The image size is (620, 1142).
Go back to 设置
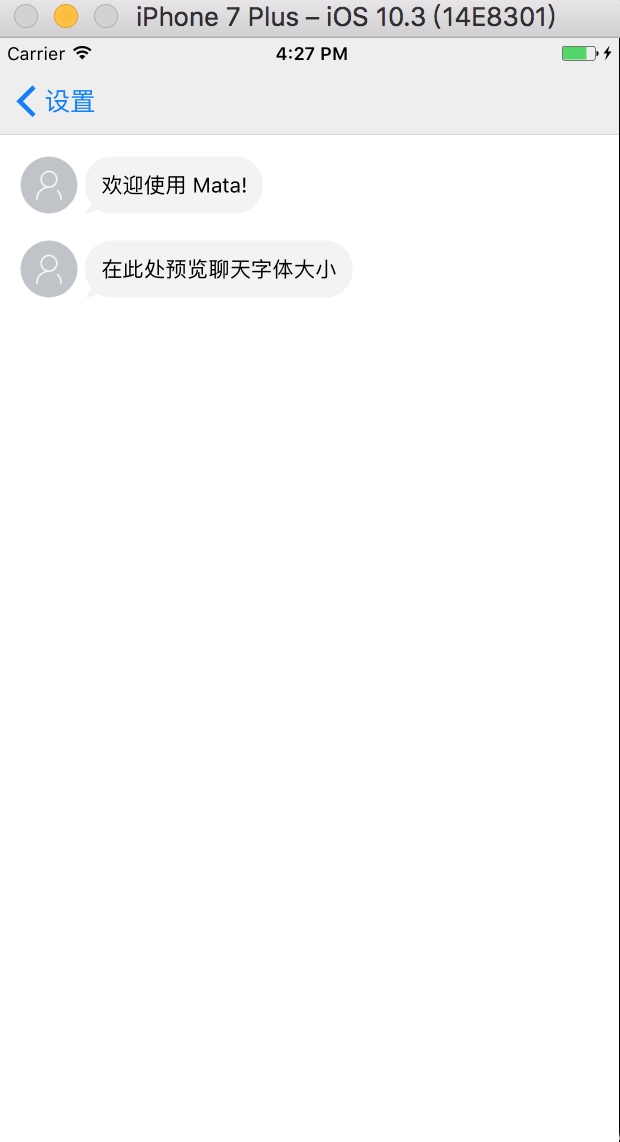click(56, 101)
